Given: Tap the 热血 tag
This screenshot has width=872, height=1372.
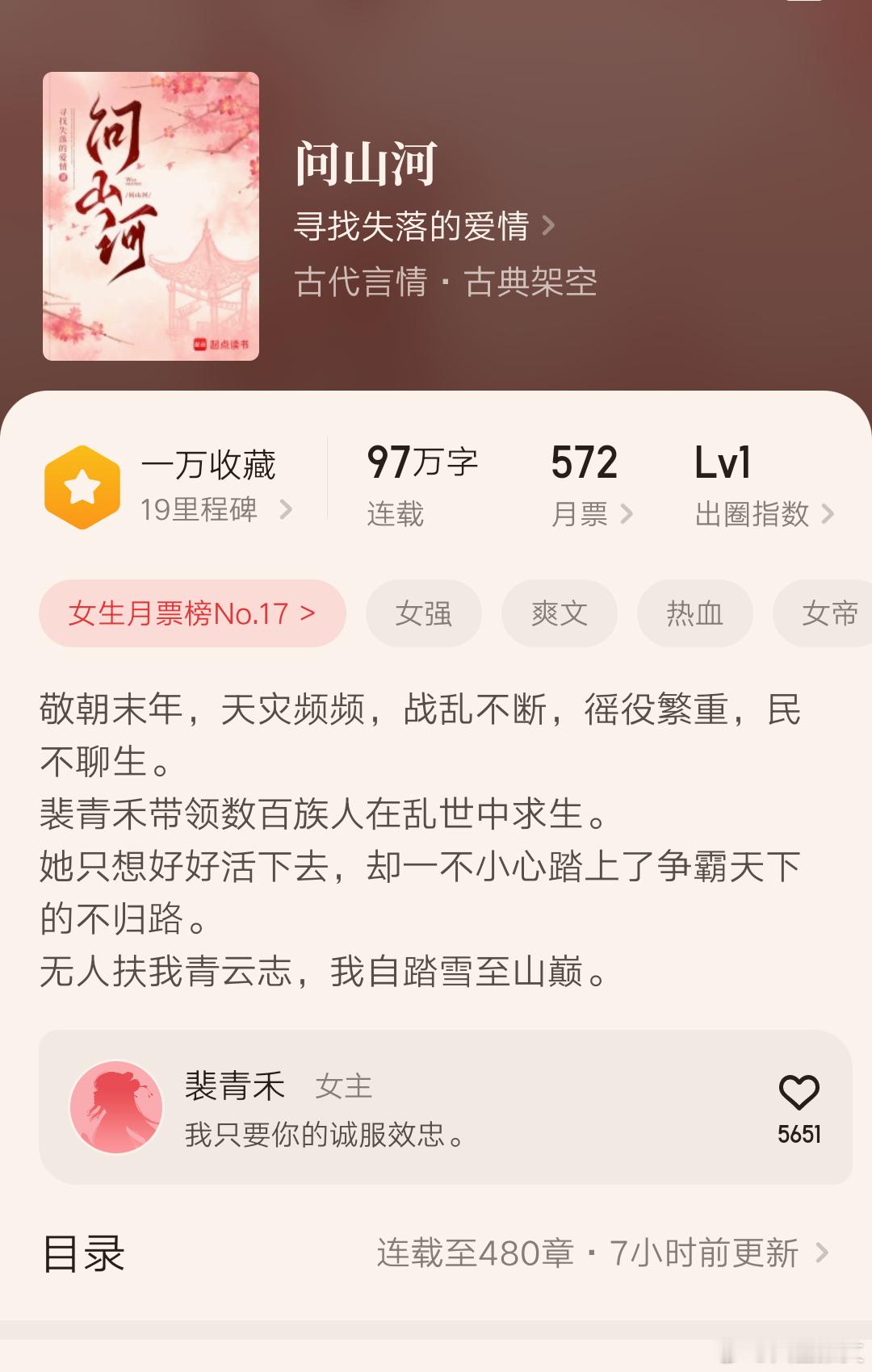Looking at the screenshot, I should (x=694, y=613).
